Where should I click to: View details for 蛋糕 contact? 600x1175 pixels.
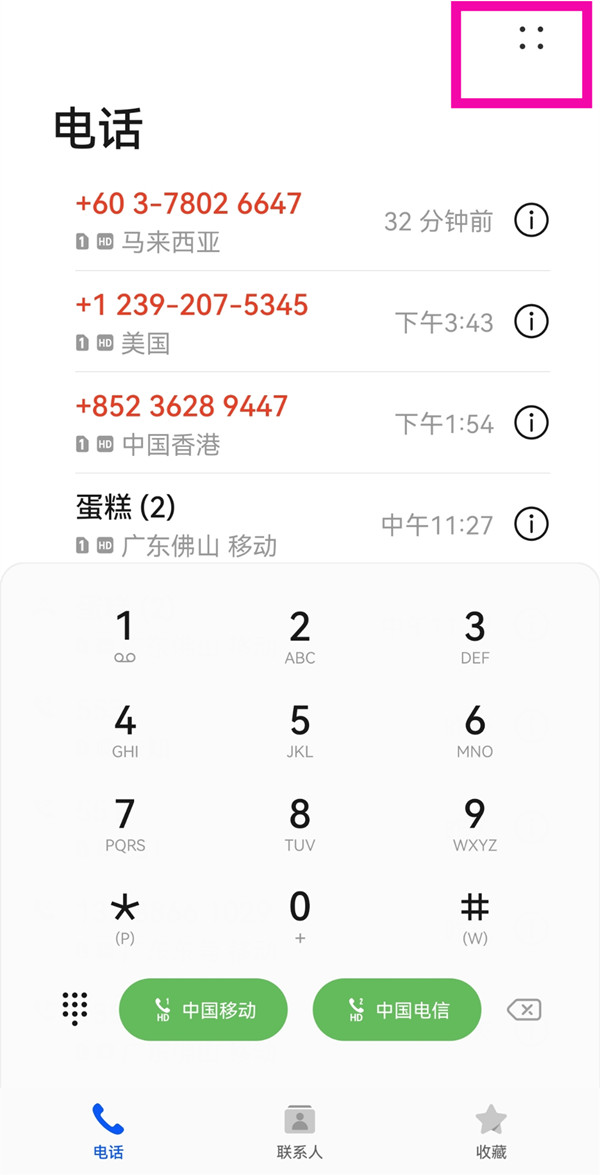tap(531, 523)
